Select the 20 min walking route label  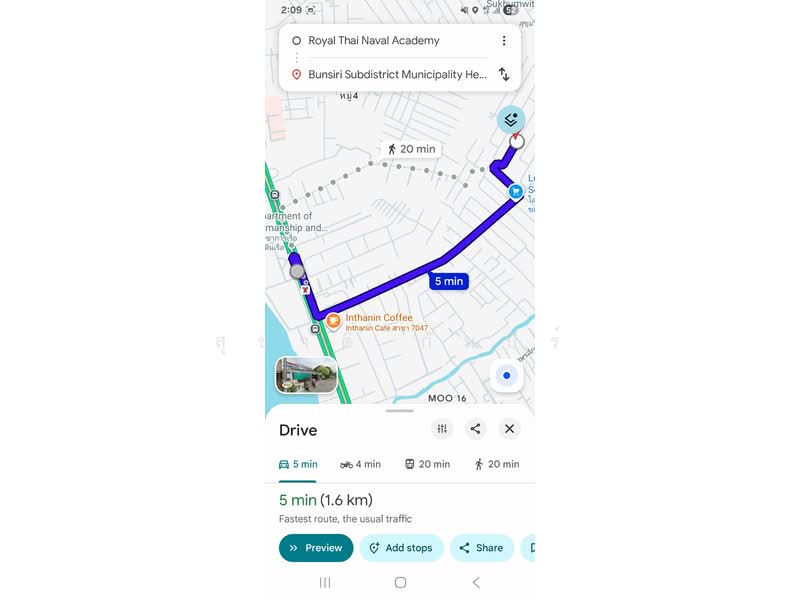click(411, 149)
